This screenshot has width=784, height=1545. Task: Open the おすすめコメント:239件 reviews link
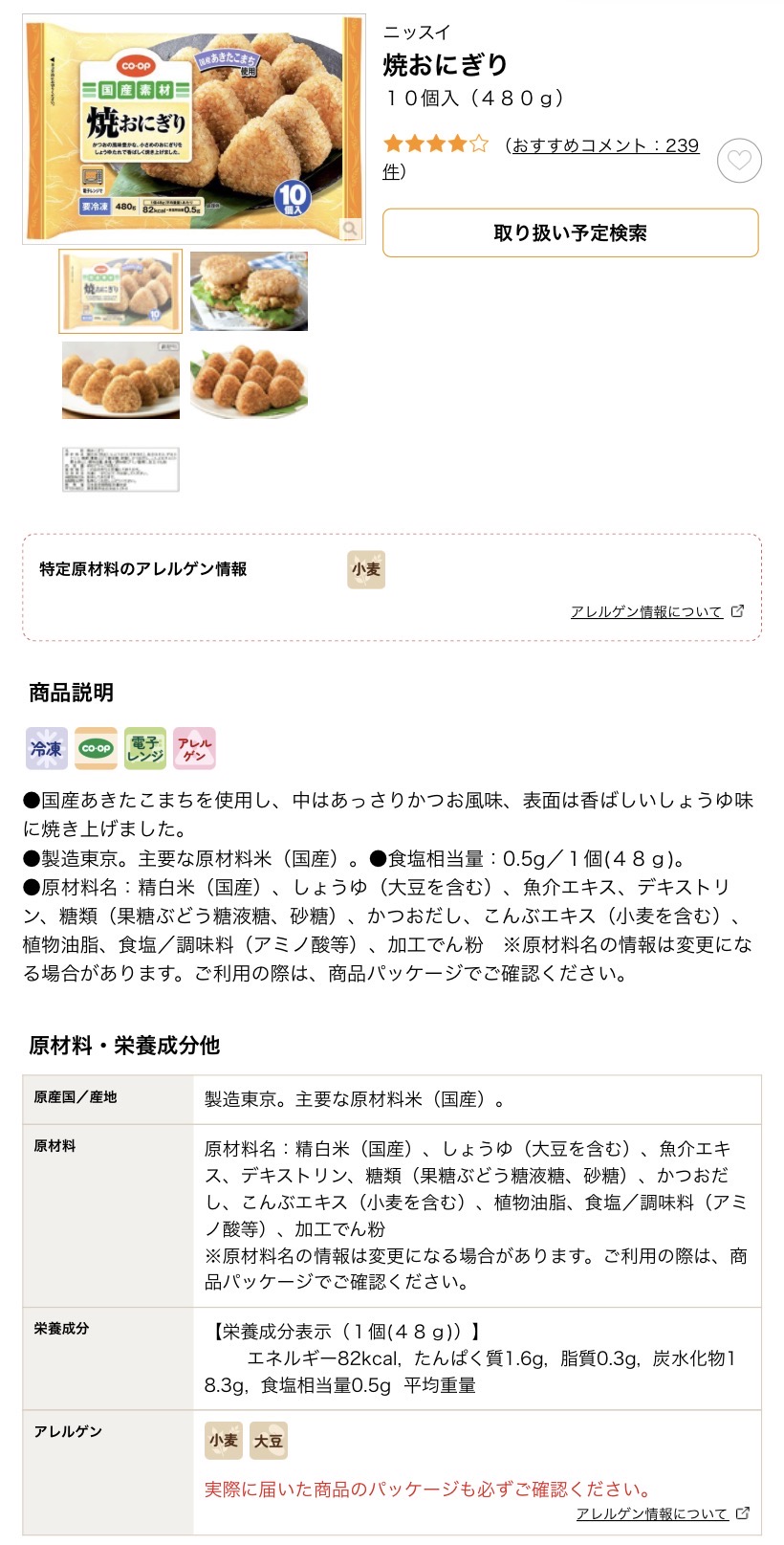pos(604,146)
